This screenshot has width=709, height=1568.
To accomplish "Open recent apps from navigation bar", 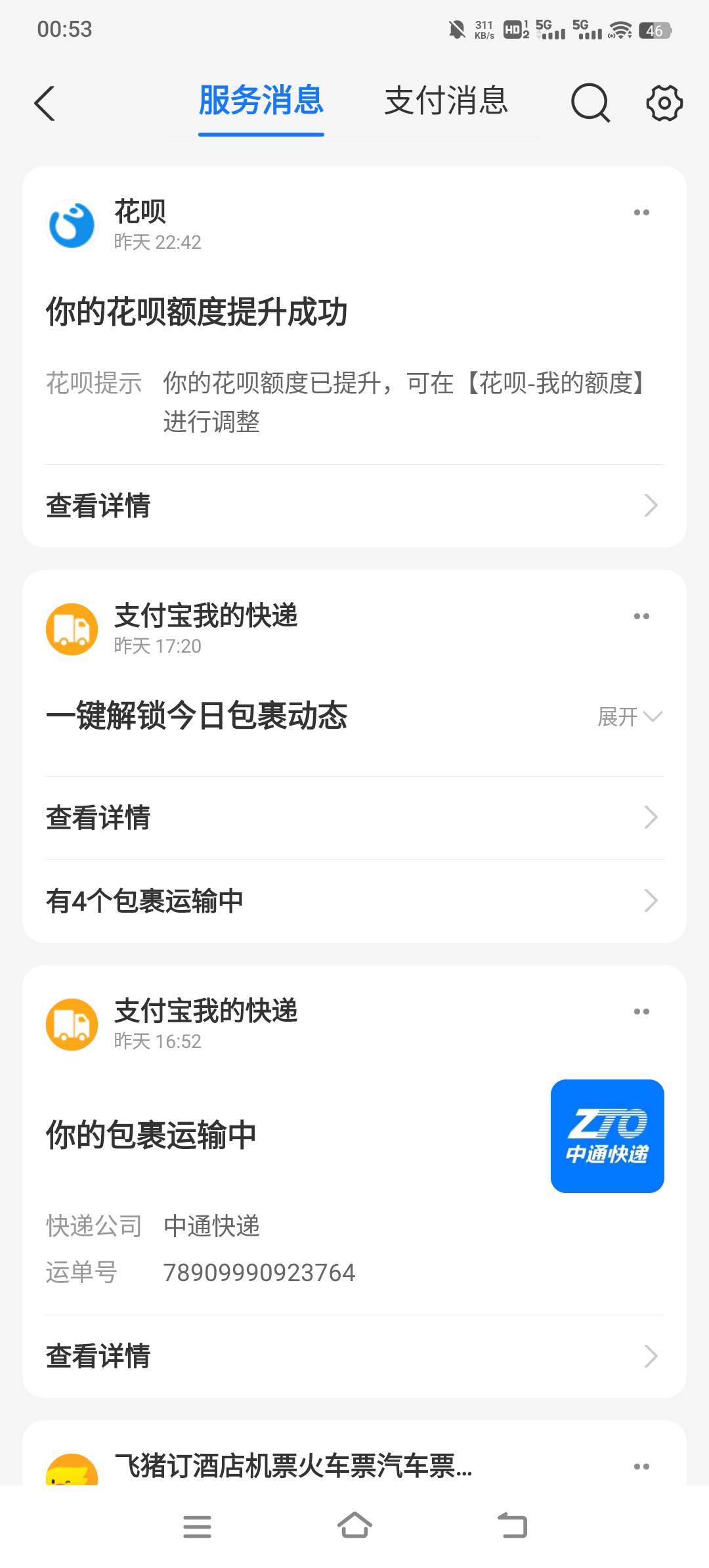I will [197, 1527].
